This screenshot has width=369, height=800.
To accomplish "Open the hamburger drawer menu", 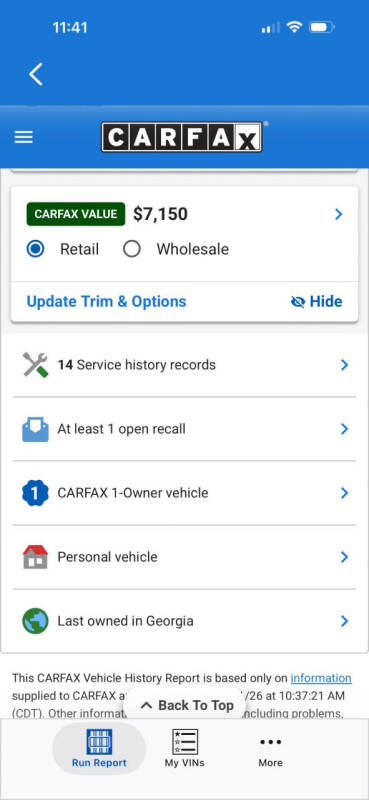I will pos(23,137).
